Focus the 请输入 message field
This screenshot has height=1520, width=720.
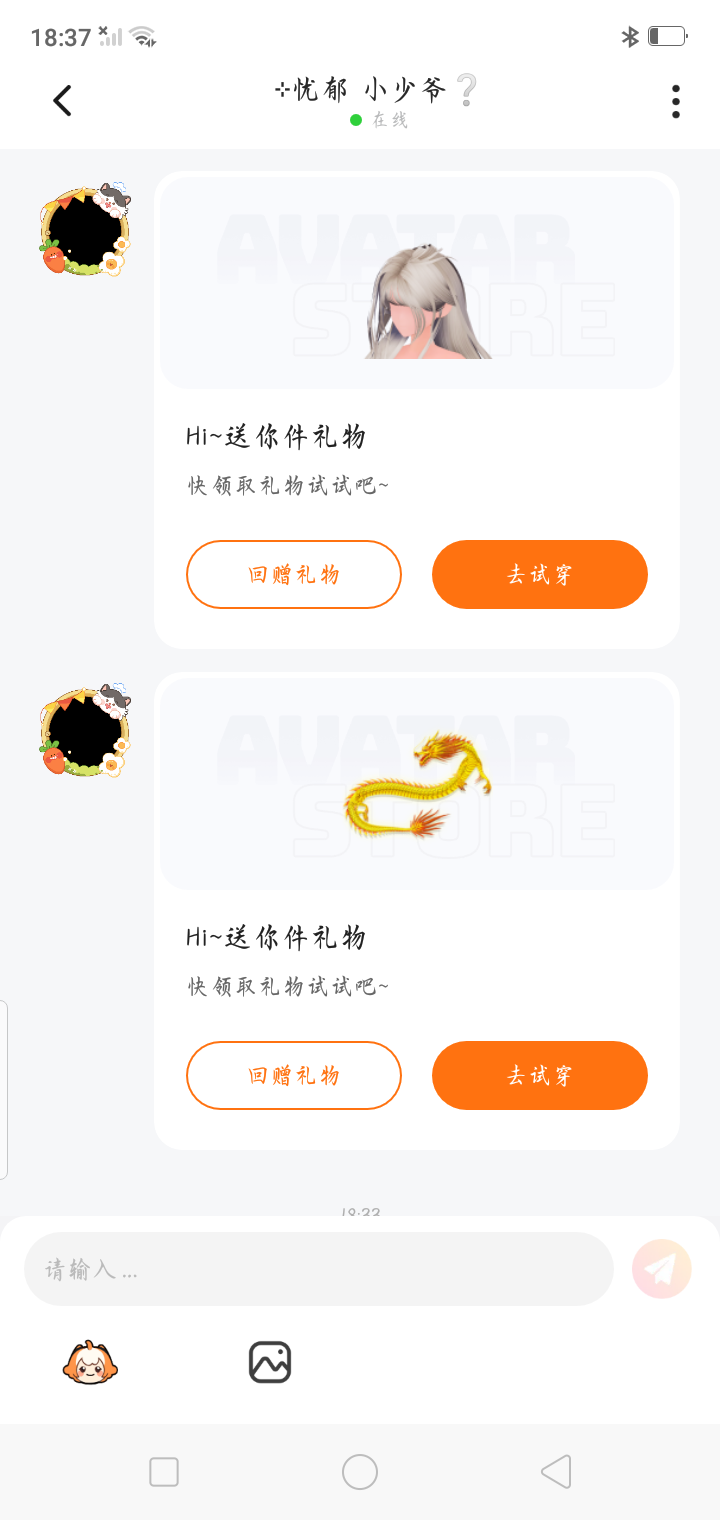click(318, 1269)
